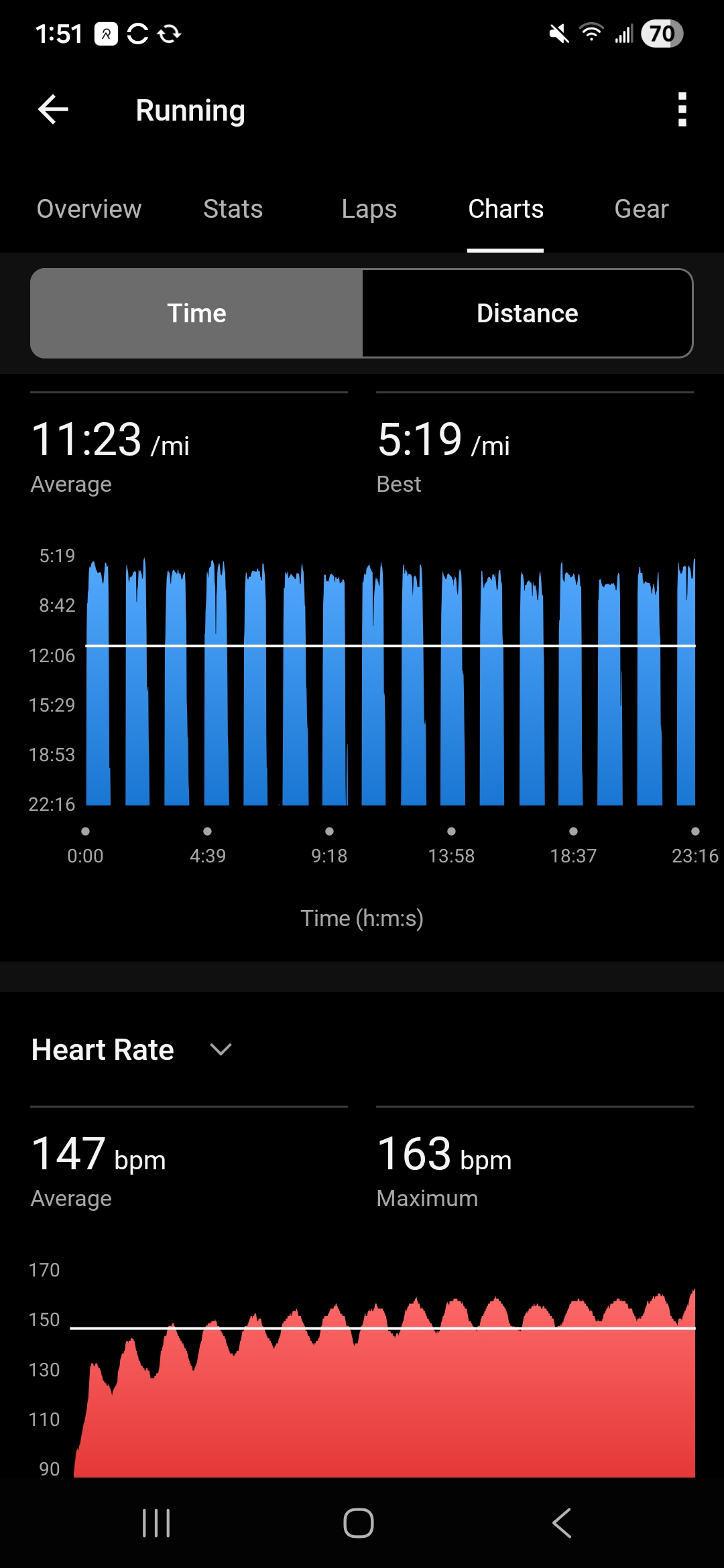The image size is (724, 1568).
Task: Open the three-dot overflow menu
Action: point(682,110)
